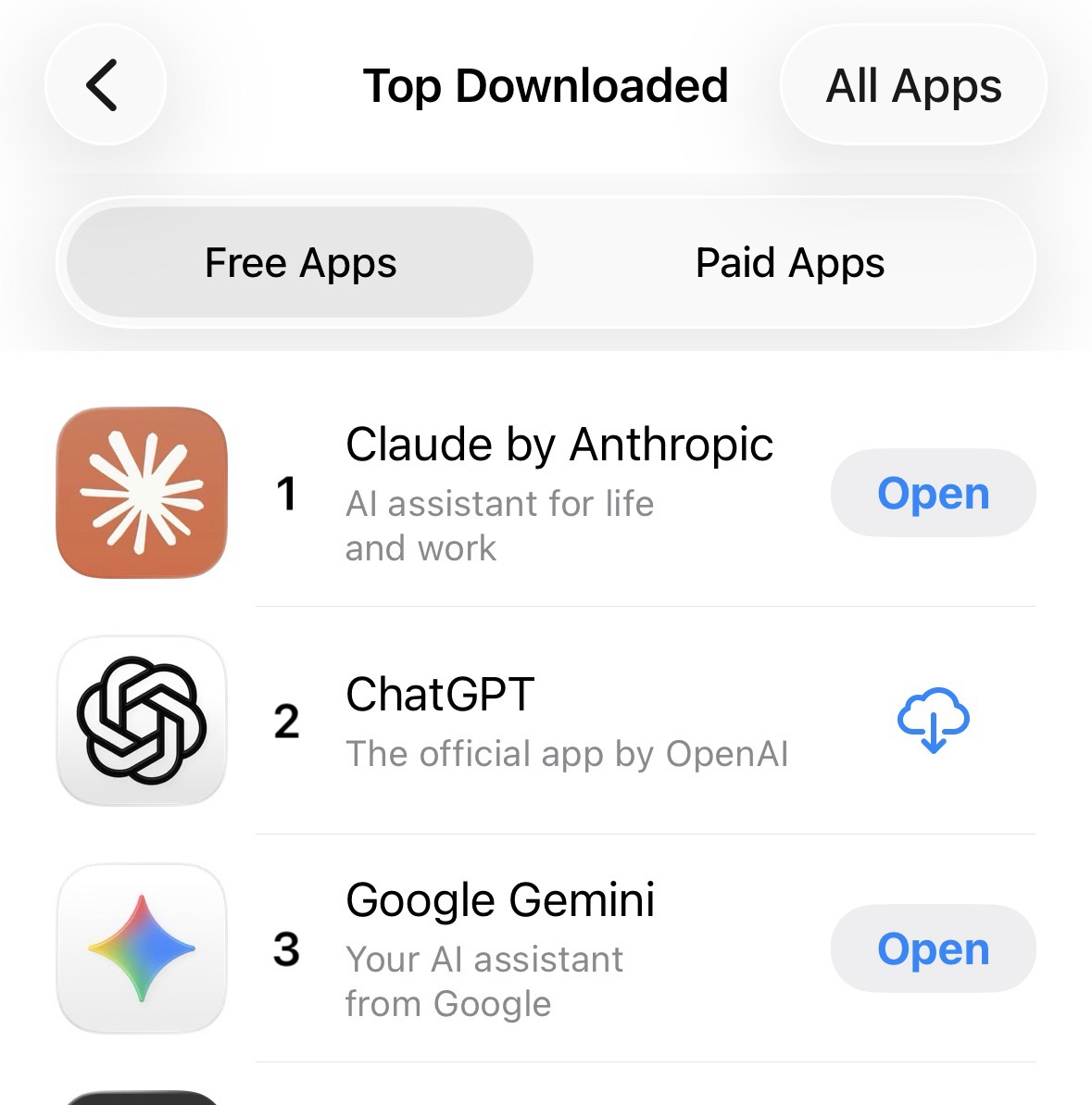This screenshot has width=1092, height=1105.
Task: Open Claude by Anthropic app
Action: click(933, 493)
